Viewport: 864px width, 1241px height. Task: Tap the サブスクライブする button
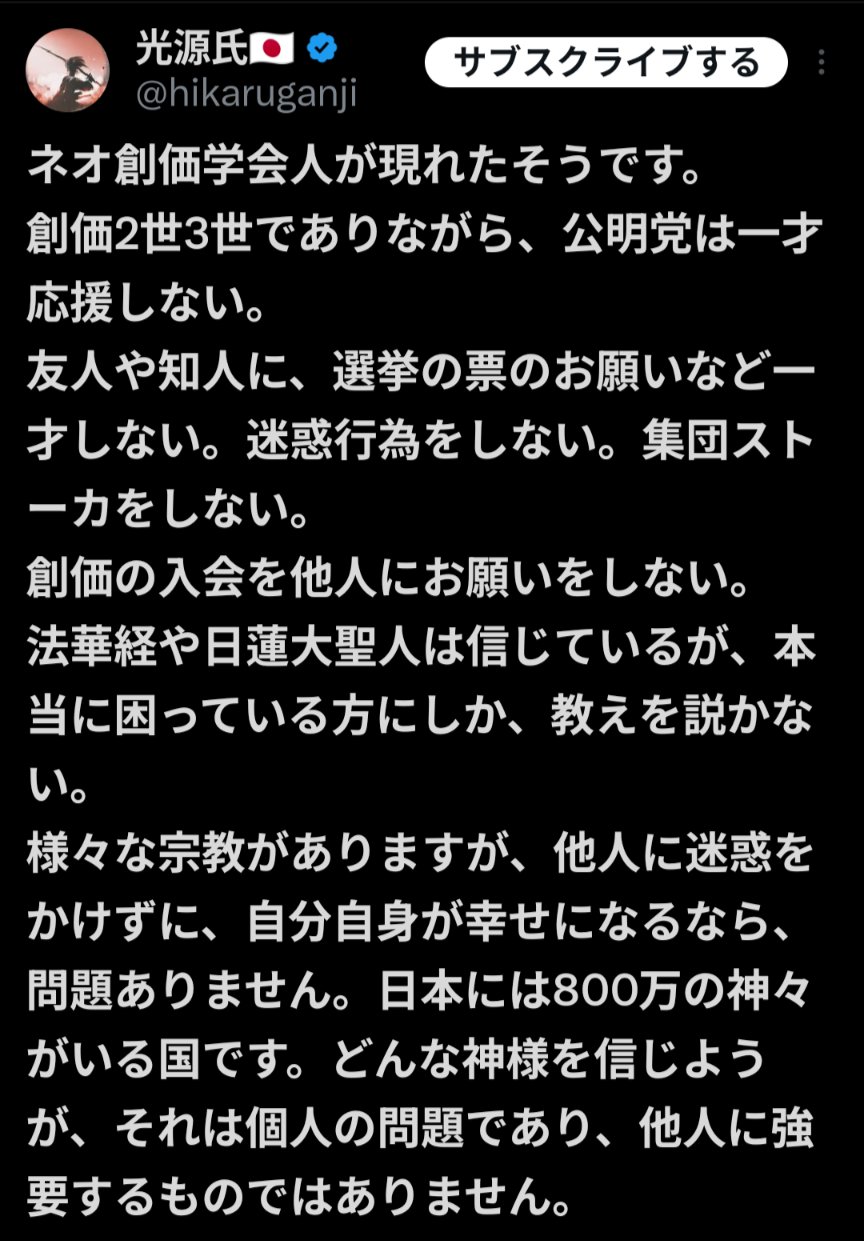pyautogui.click(x=606, y=62)
